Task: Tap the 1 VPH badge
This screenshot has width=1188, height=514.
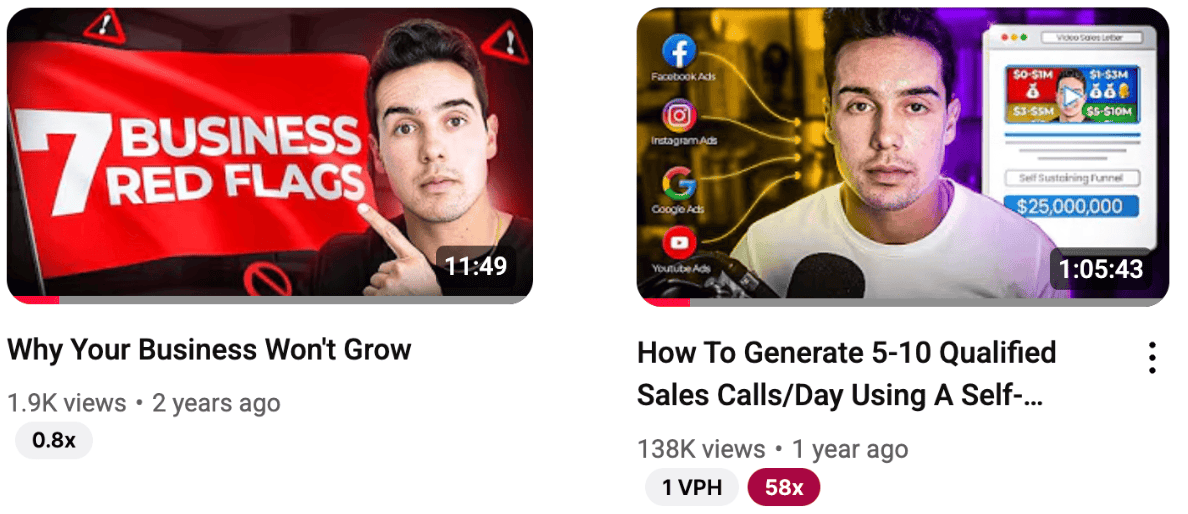Action: (690, 487)
